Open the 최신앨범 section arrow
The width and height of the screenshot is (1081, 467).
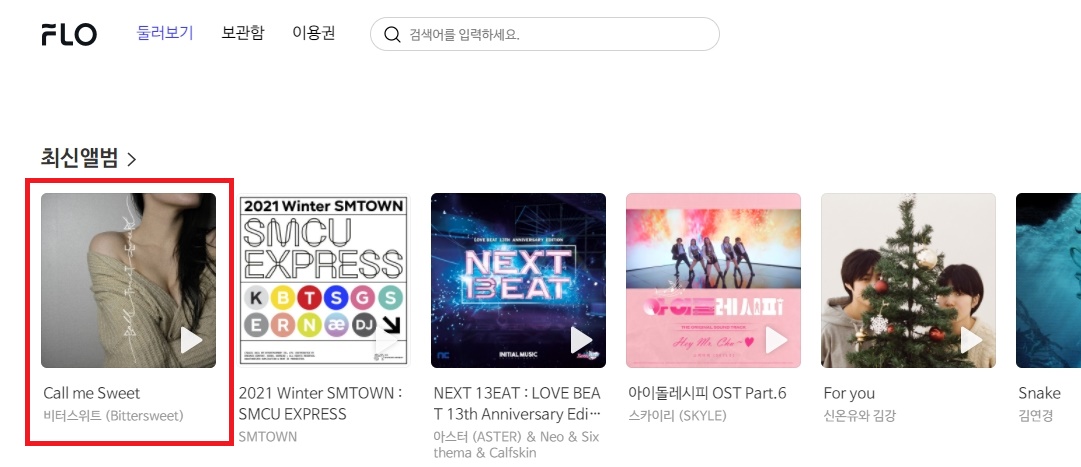pyautogui.click(x=132, y=158)
